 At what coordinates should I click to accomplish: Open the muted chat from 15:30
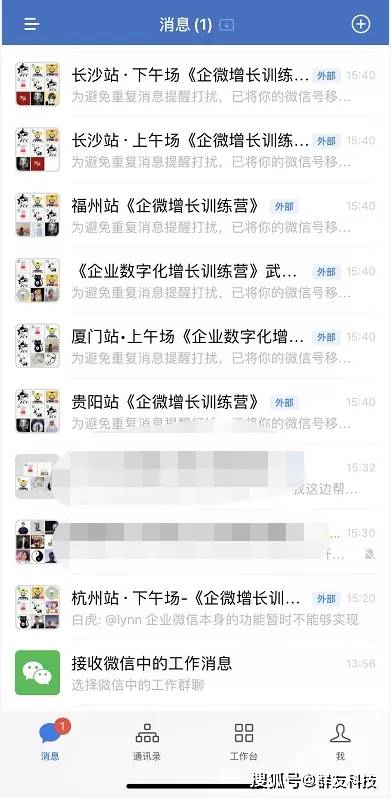tap(196, 542)
